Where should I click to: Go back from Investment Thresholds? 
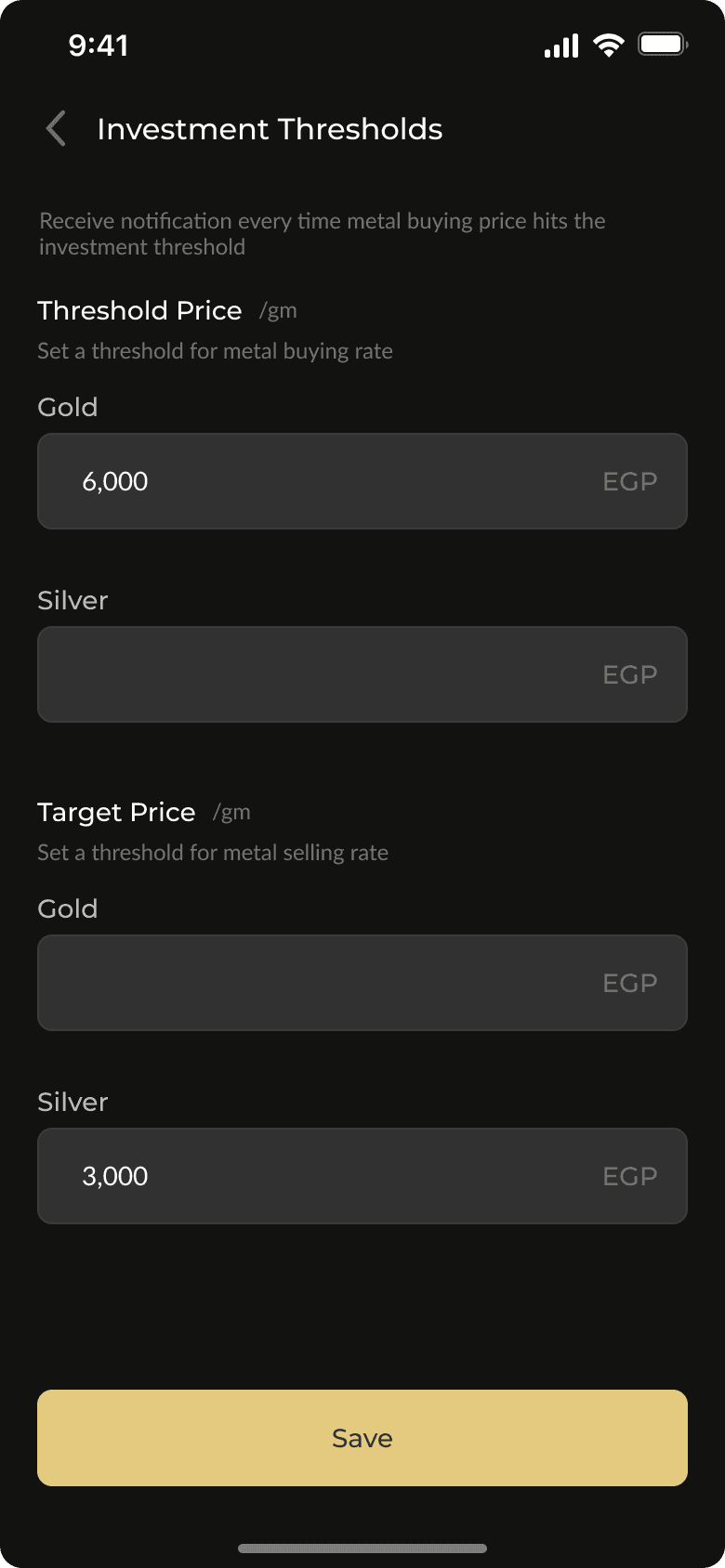pyautogui.click(x=56, y=129)
